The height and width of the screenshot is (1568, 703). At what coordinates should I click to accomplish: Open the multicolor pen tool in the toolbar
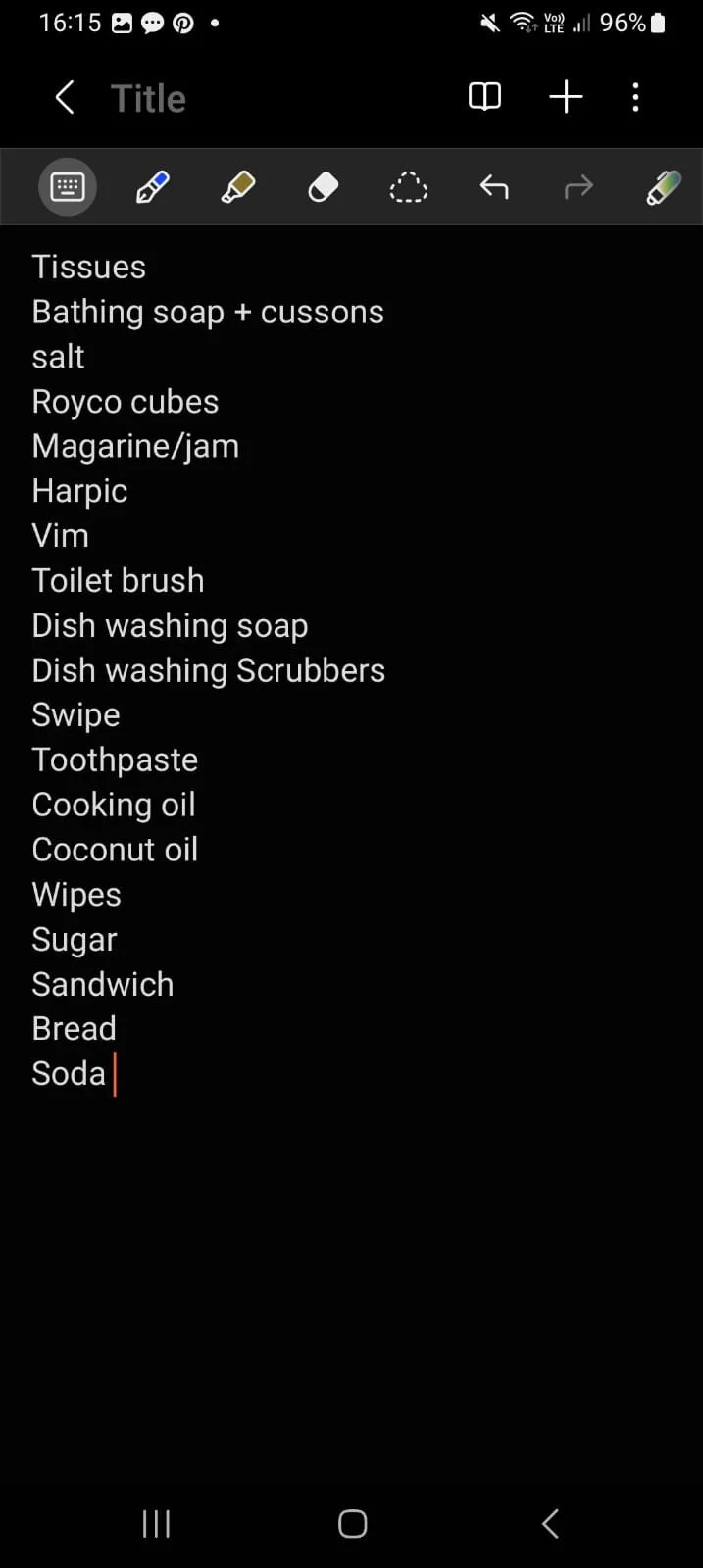click(x=664, y=186)
